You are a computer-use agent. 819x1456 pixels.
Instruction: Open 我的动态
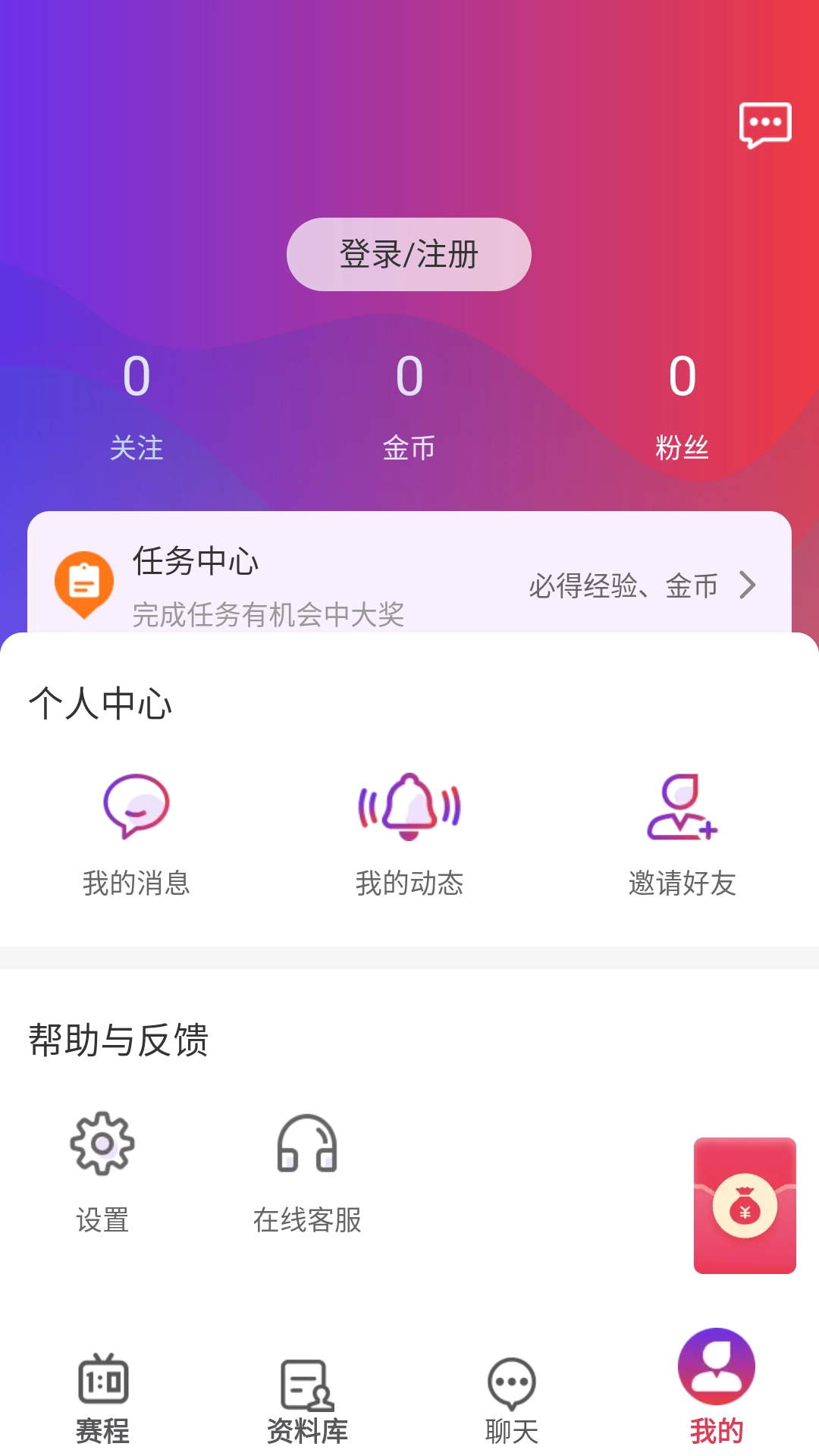click(x=409, y=834)
